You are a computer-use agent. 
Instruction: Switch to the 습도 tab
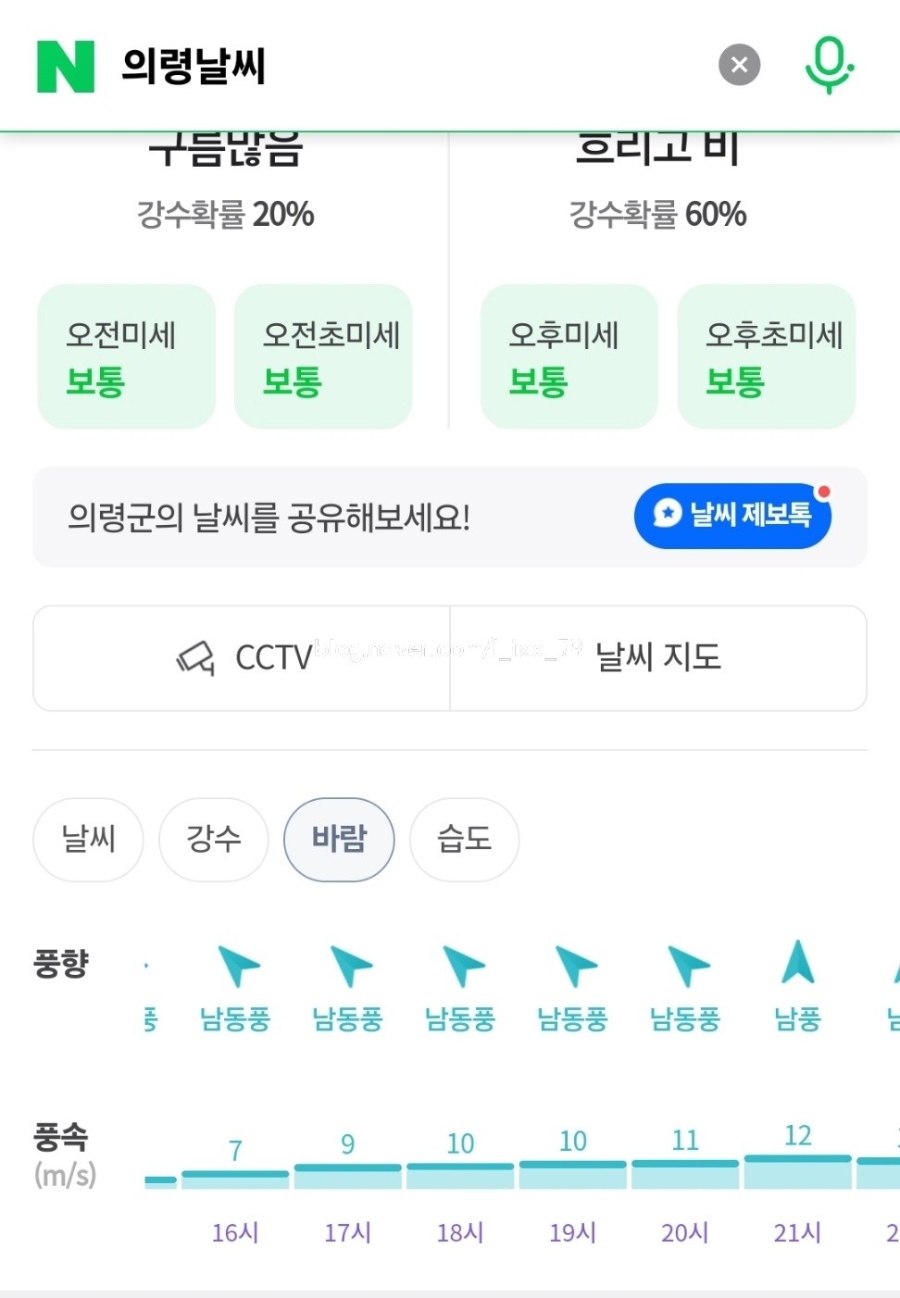(x=464, y=839)
